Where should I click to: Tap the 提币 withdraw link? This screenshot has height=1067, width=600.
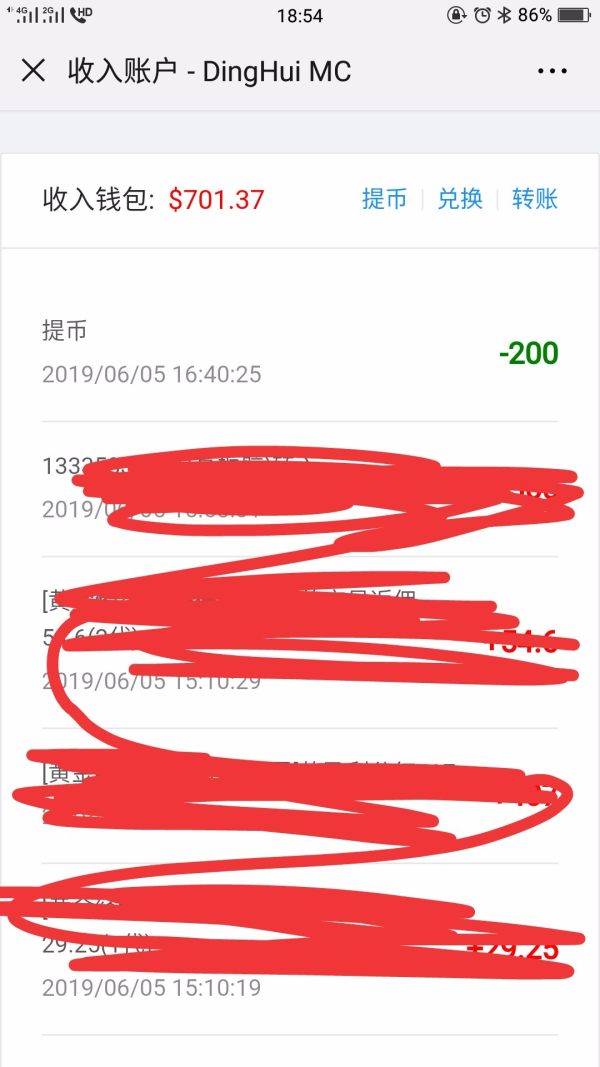coord(384,199)
